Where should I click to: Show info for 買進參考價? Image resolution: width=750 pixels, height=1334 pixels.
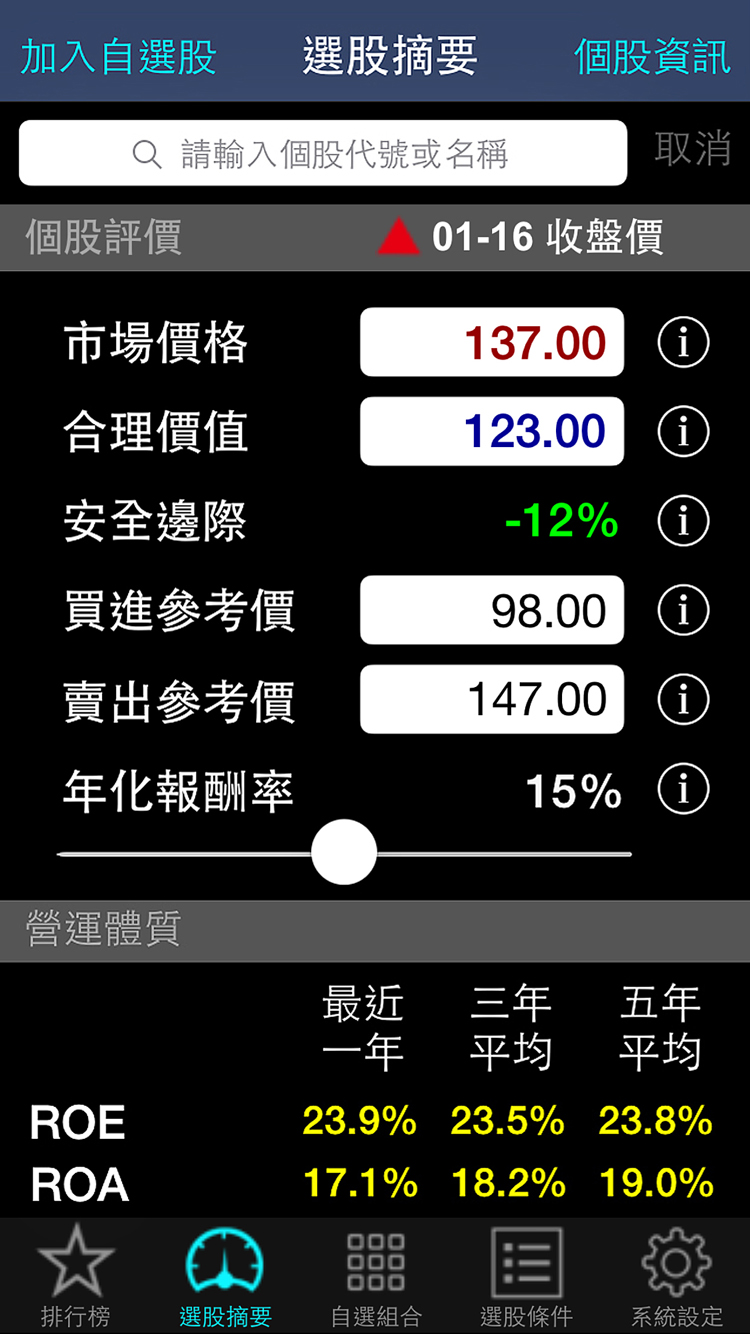(683, 610)
